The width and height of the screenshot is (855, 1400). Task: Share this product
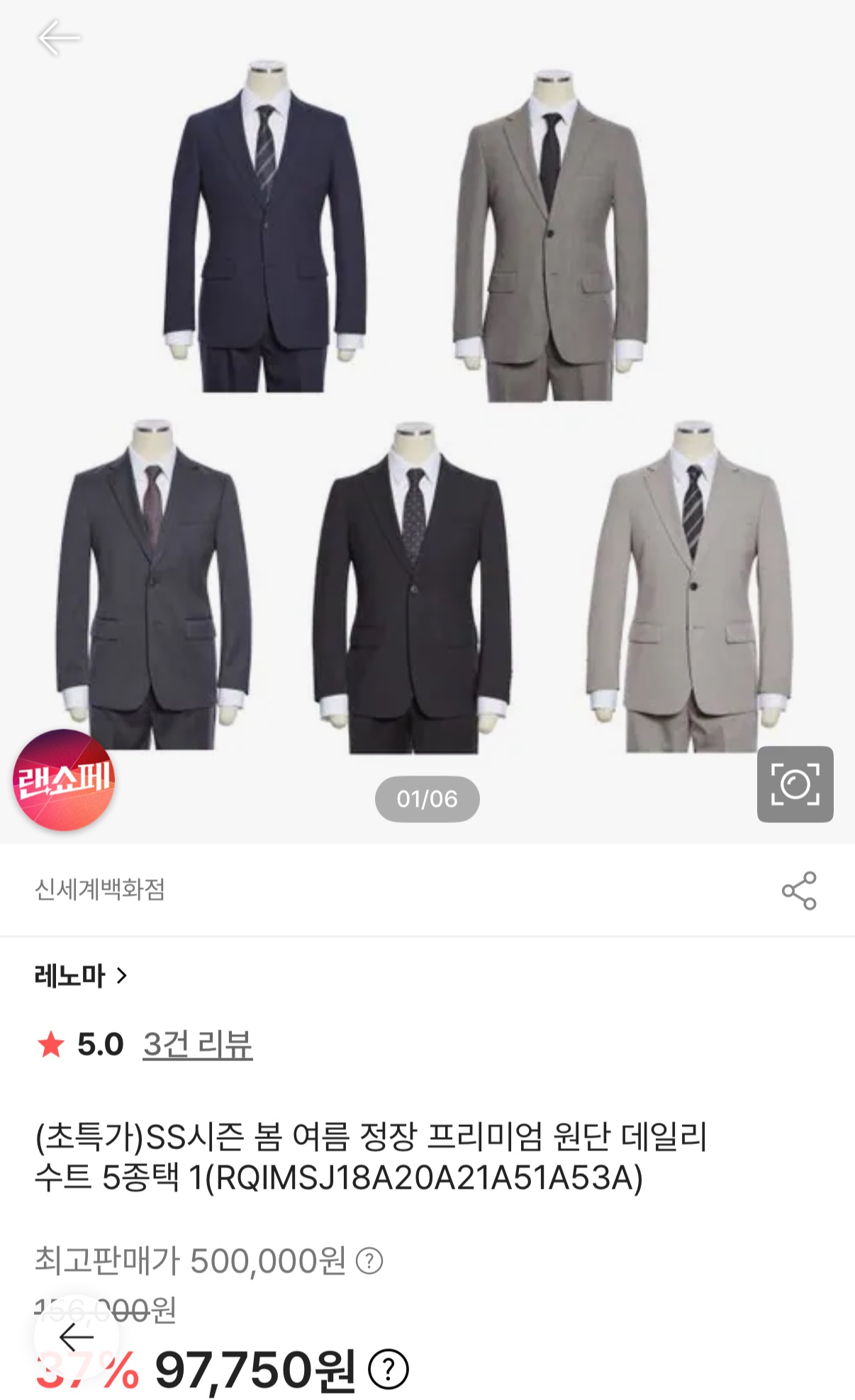coord(799,891)
